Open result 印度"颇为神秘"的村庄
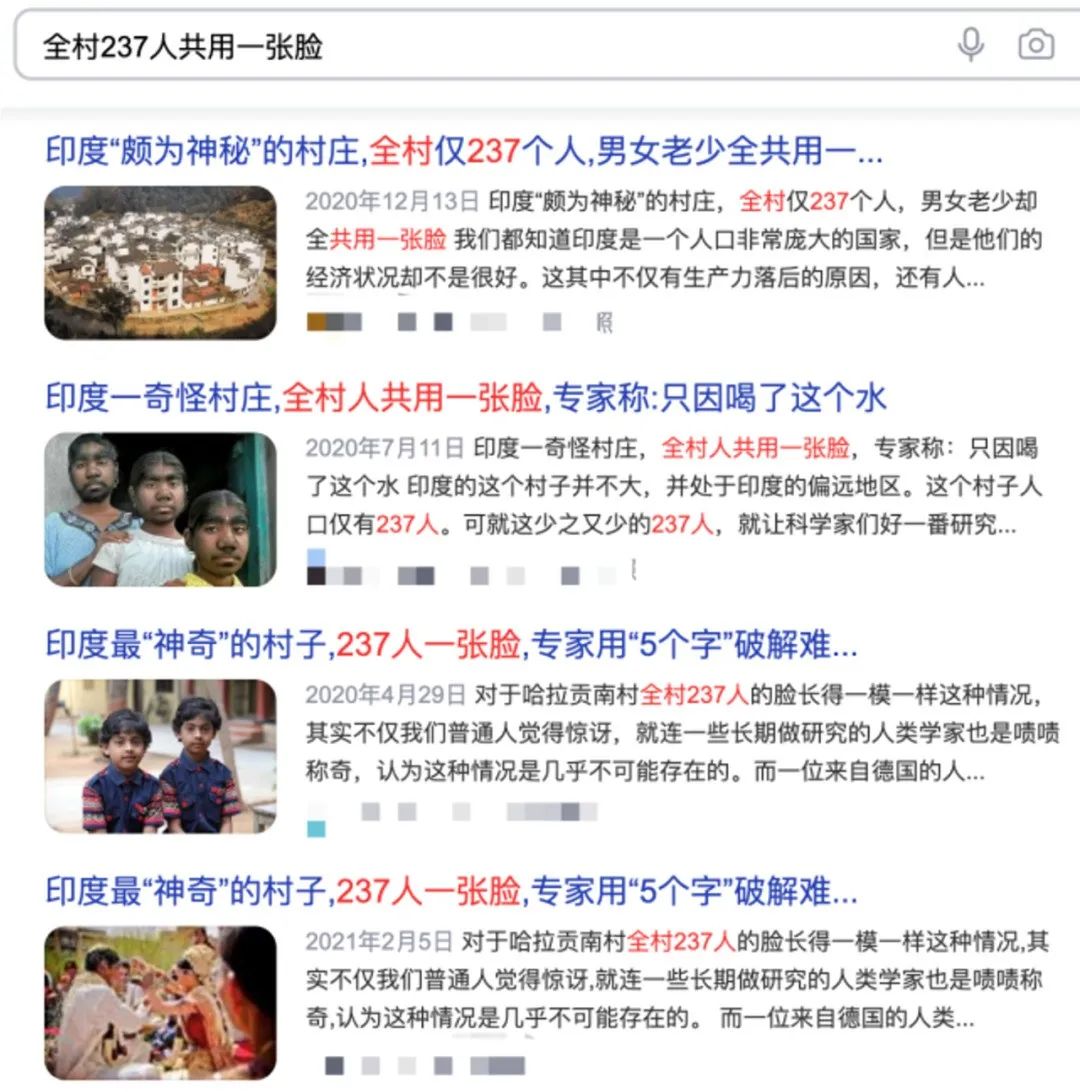The width and height of the screenshot is (1080, 1092). click(463, 151)
